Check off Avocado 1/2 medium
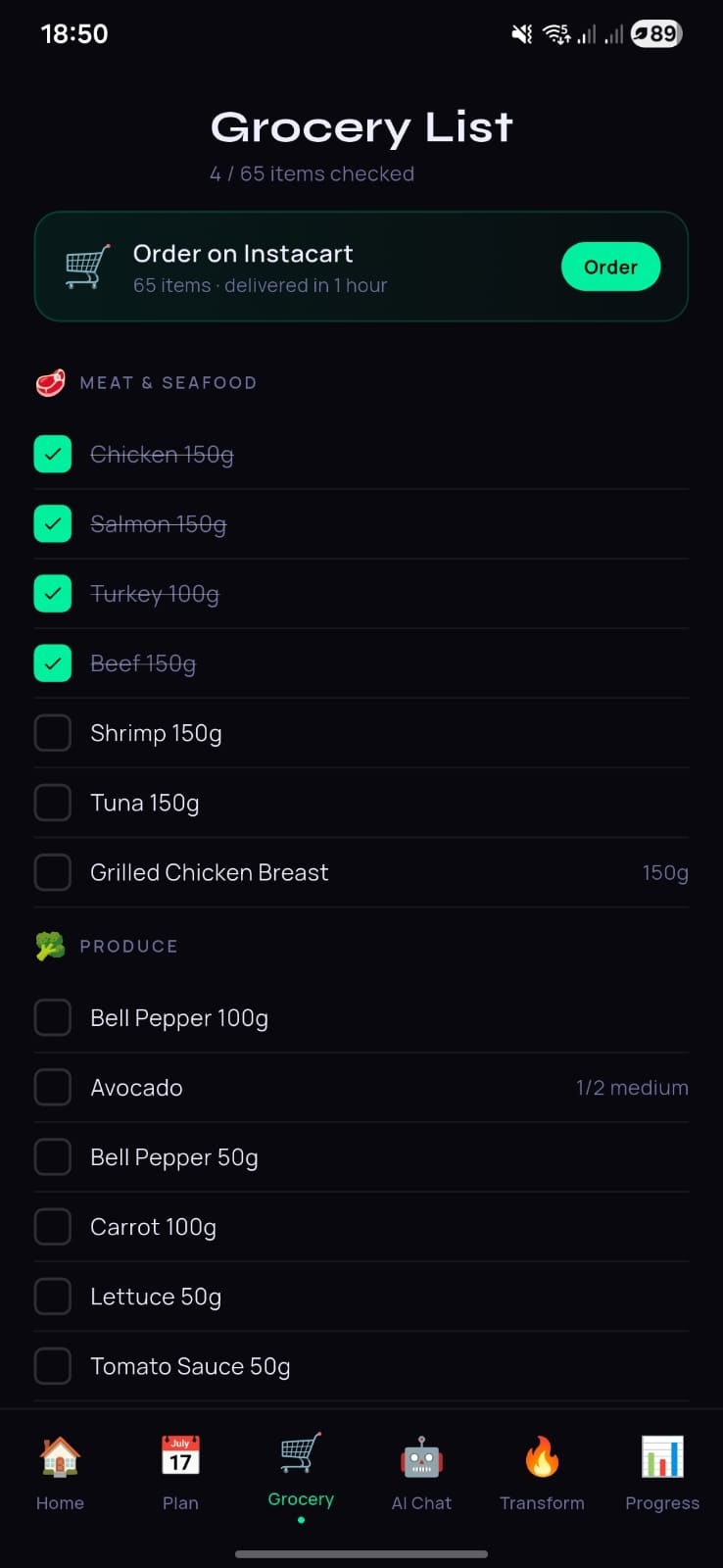Image resolution: width=723 pixels, height=1568 pixels. (53, 1087)
